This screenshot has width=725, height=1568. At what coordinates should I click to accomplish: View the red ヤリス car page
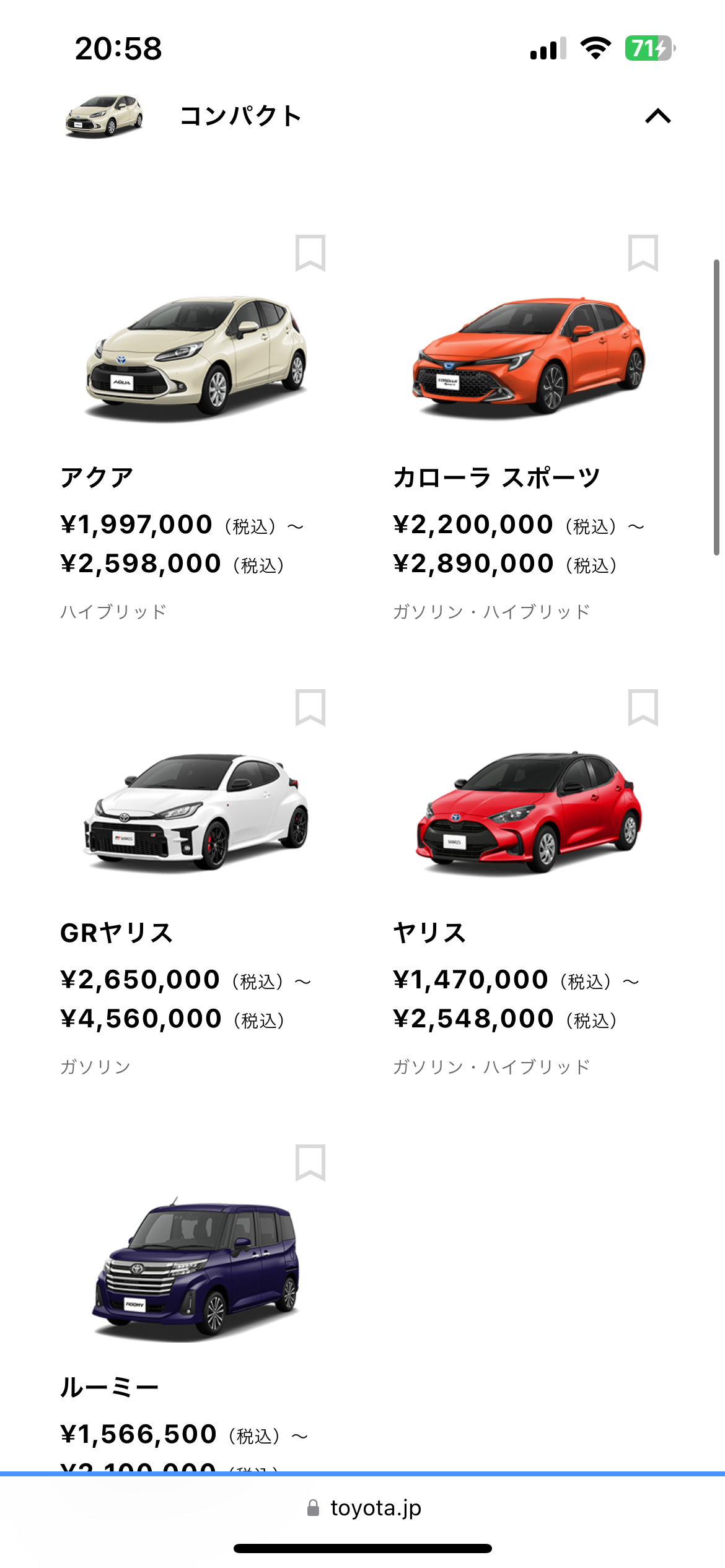[529, 812]
